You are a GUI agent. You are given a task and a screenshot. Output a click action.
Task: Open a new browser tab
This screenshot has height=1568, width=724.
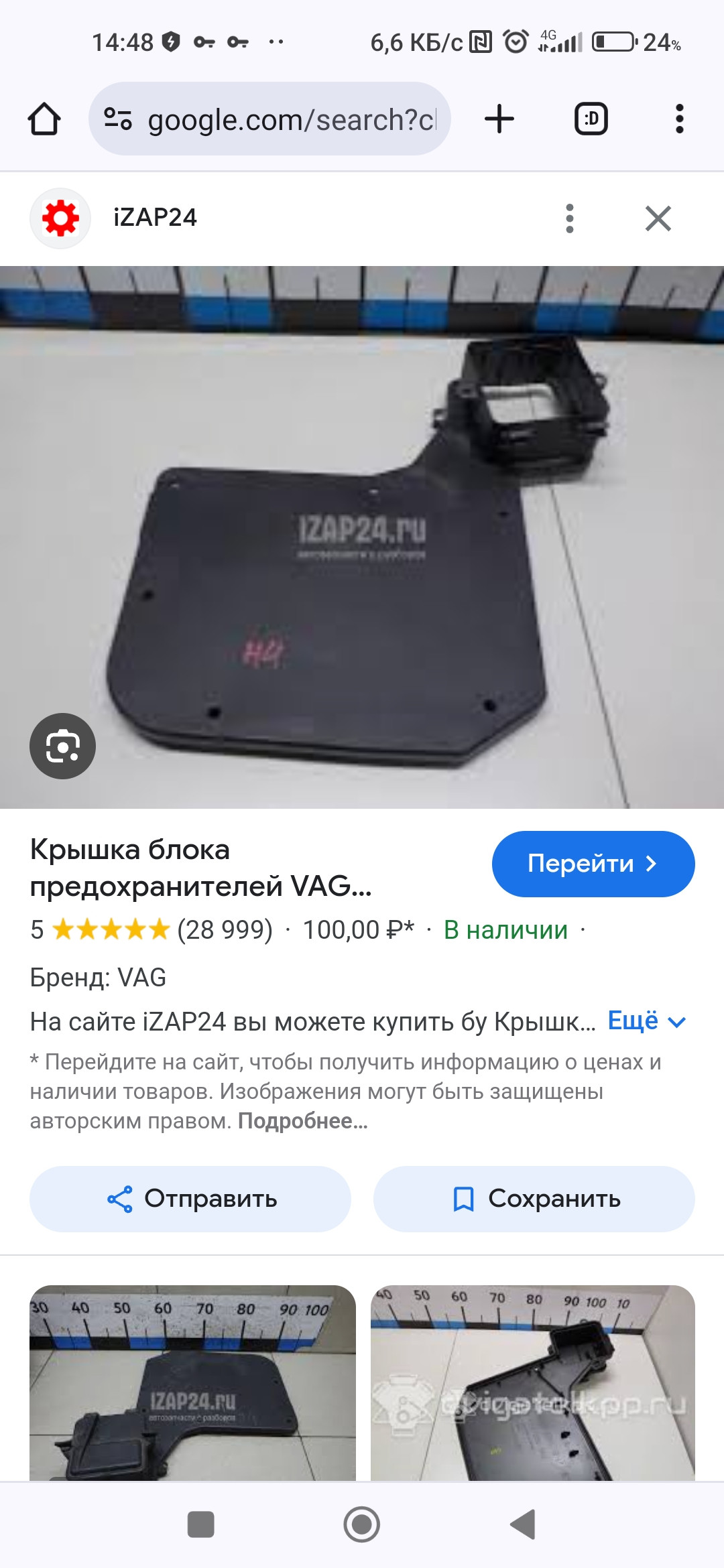tap(499, 119)
